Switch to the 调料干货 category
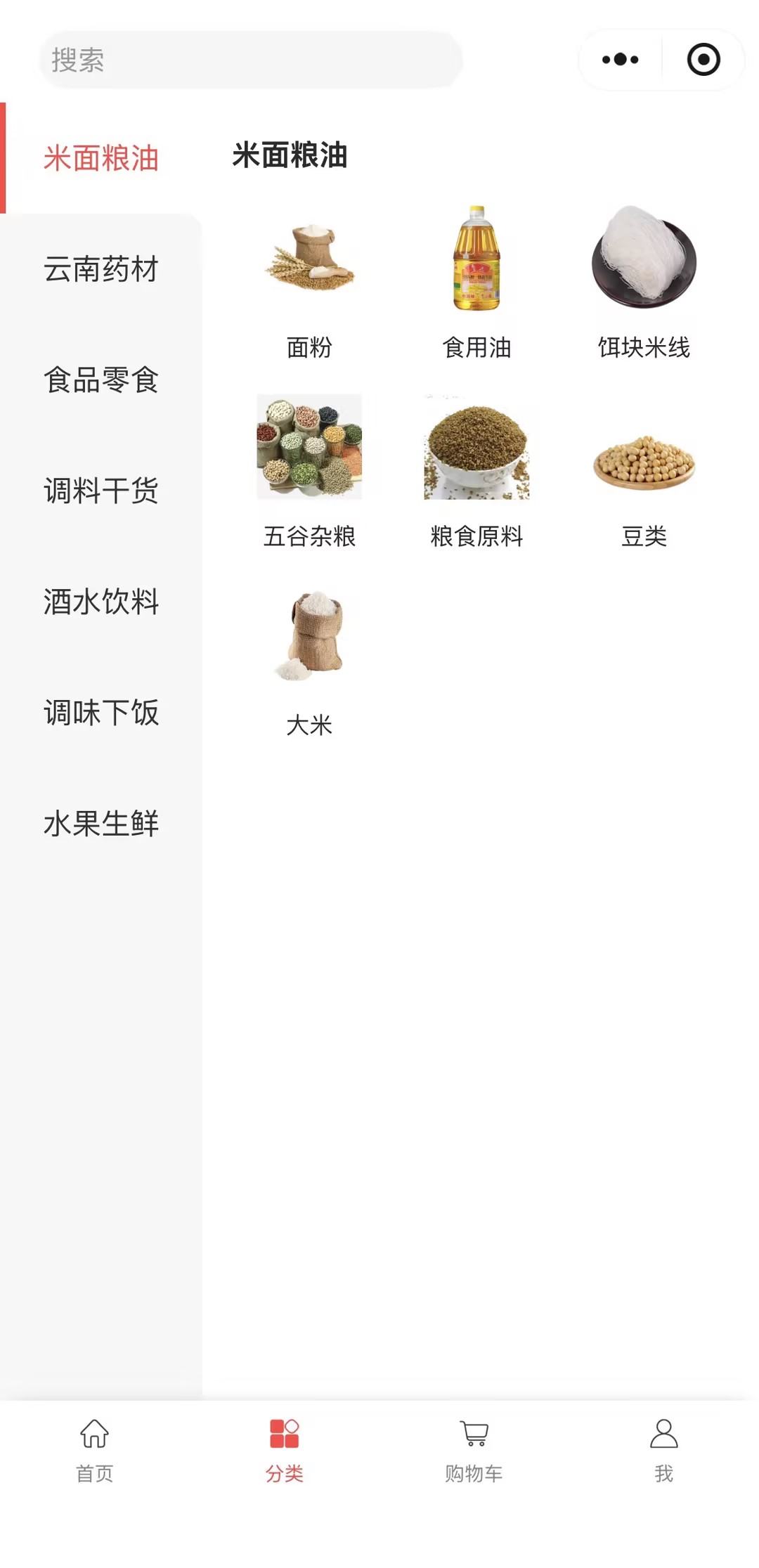759x1568 pixels. pyautogui.click(x=101, y=491)
